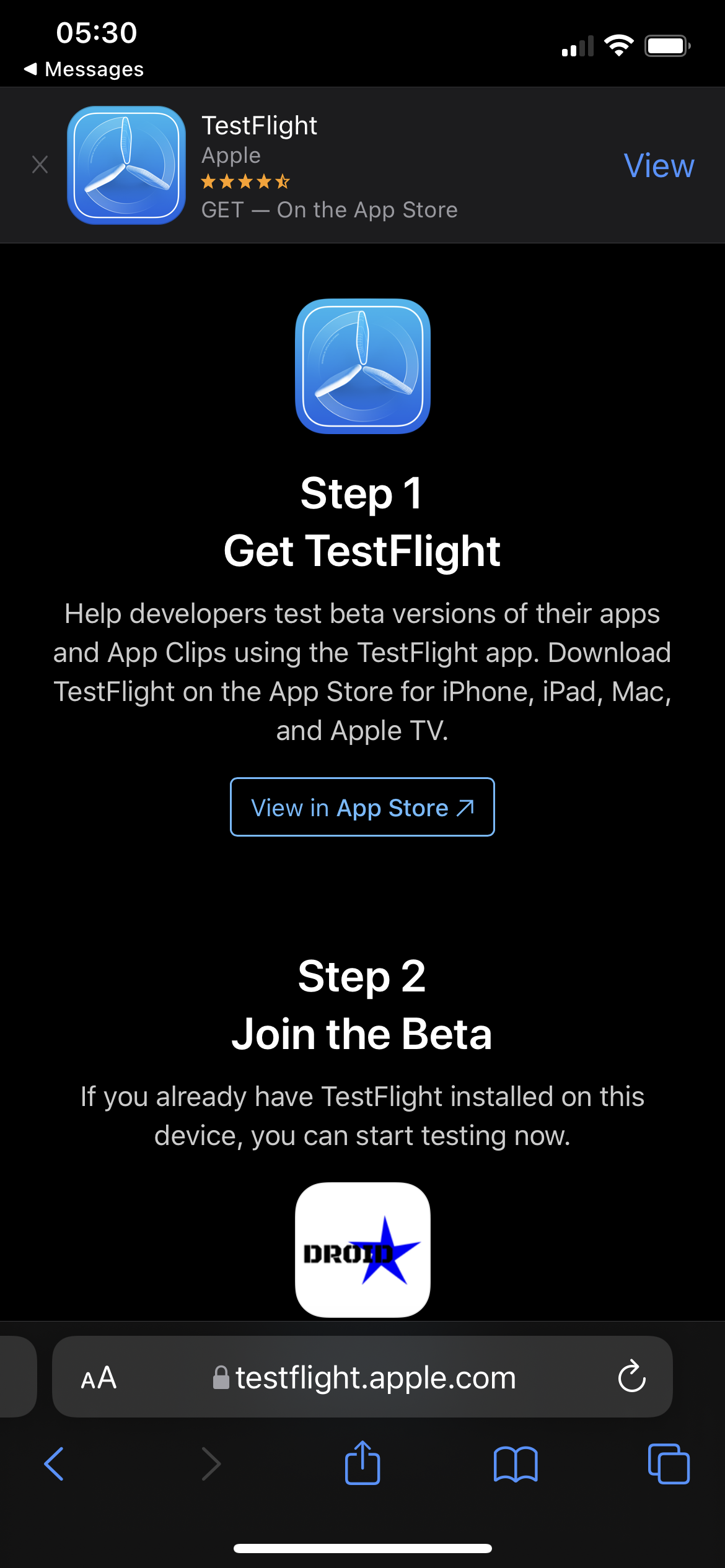Open the AA reader options
Image resolution: width=725 pixels, height=1568 pixels.
[99, 1378]
